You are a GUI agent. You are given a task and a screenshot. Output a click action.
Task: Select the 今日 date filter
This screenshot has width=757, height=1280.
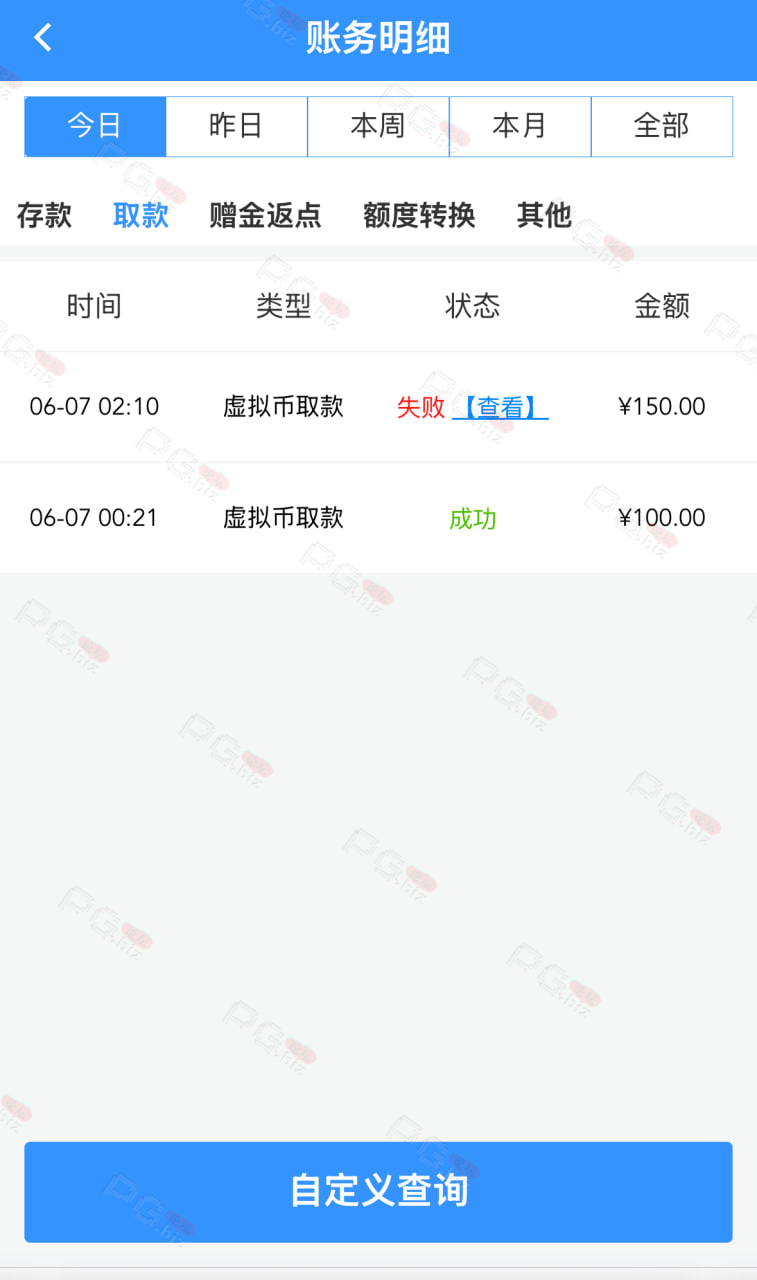(x=95, y=127)
